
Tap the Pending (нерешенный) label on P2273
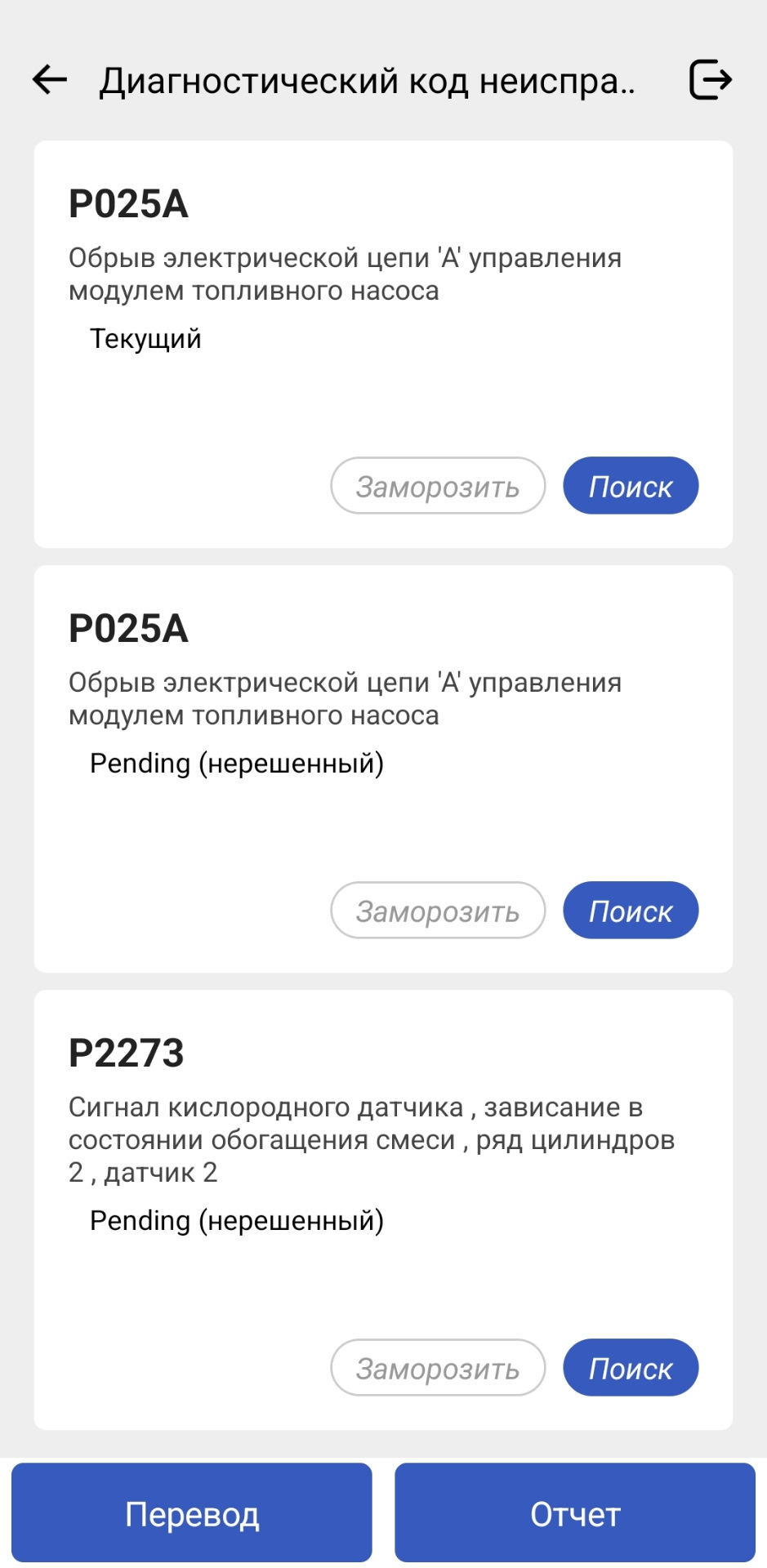(x=238, y=1221)
